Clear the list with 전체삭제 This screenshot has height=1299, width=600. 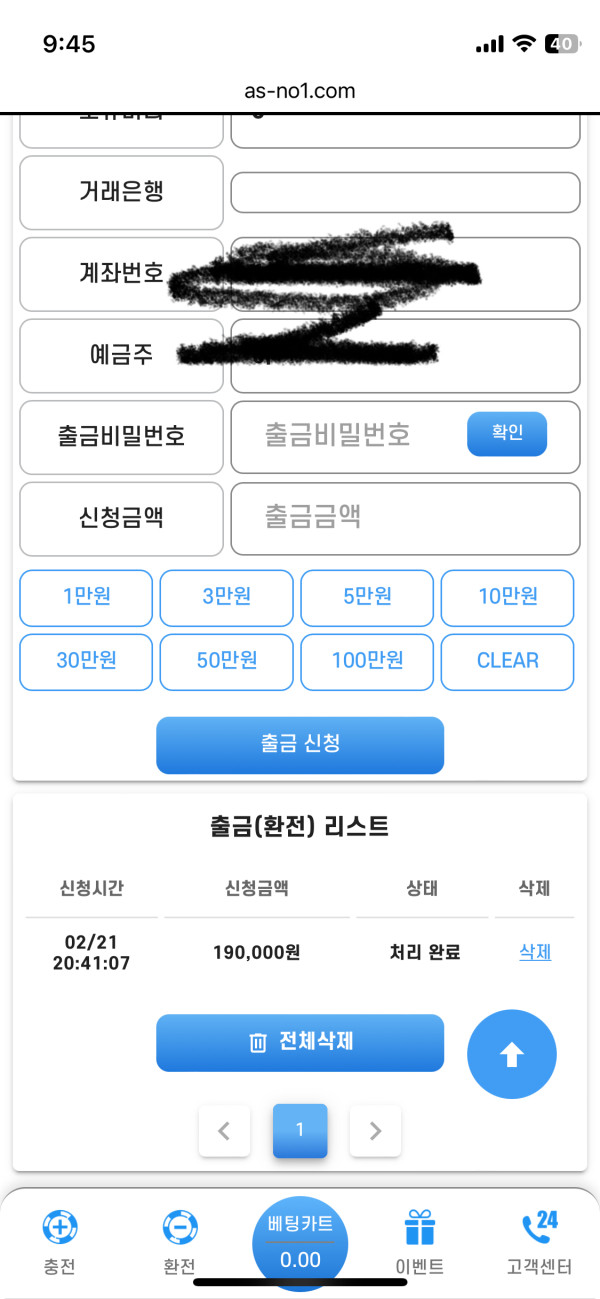(300, 1043)
